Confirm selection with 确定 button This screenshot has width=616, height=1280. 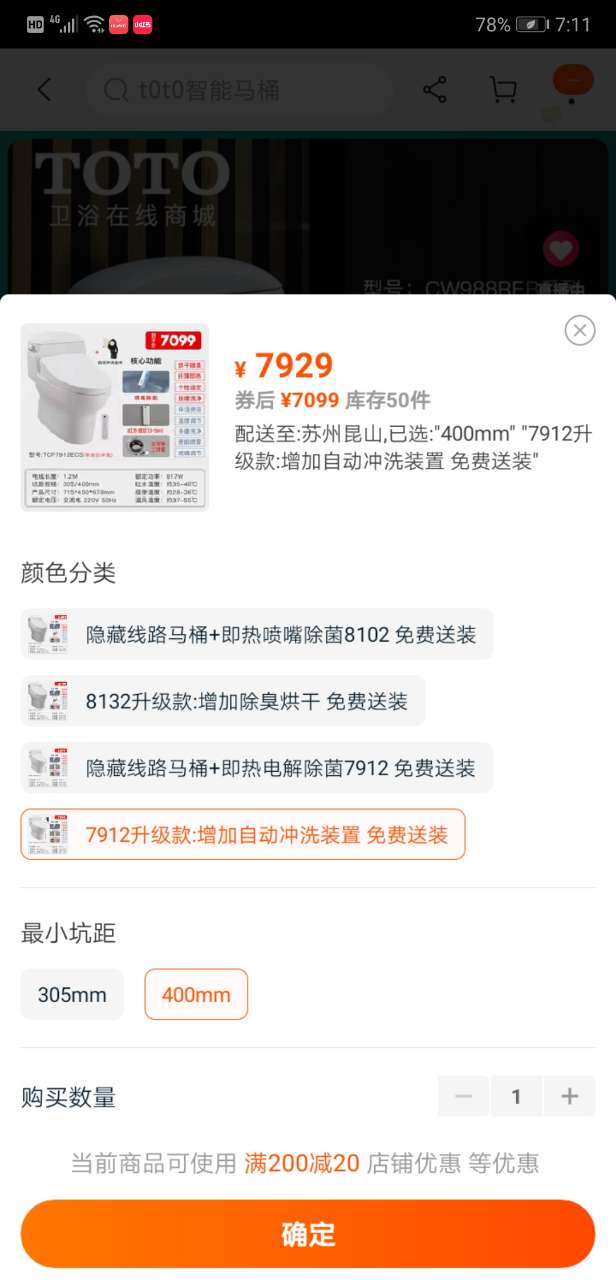[x=308, y=1234]
